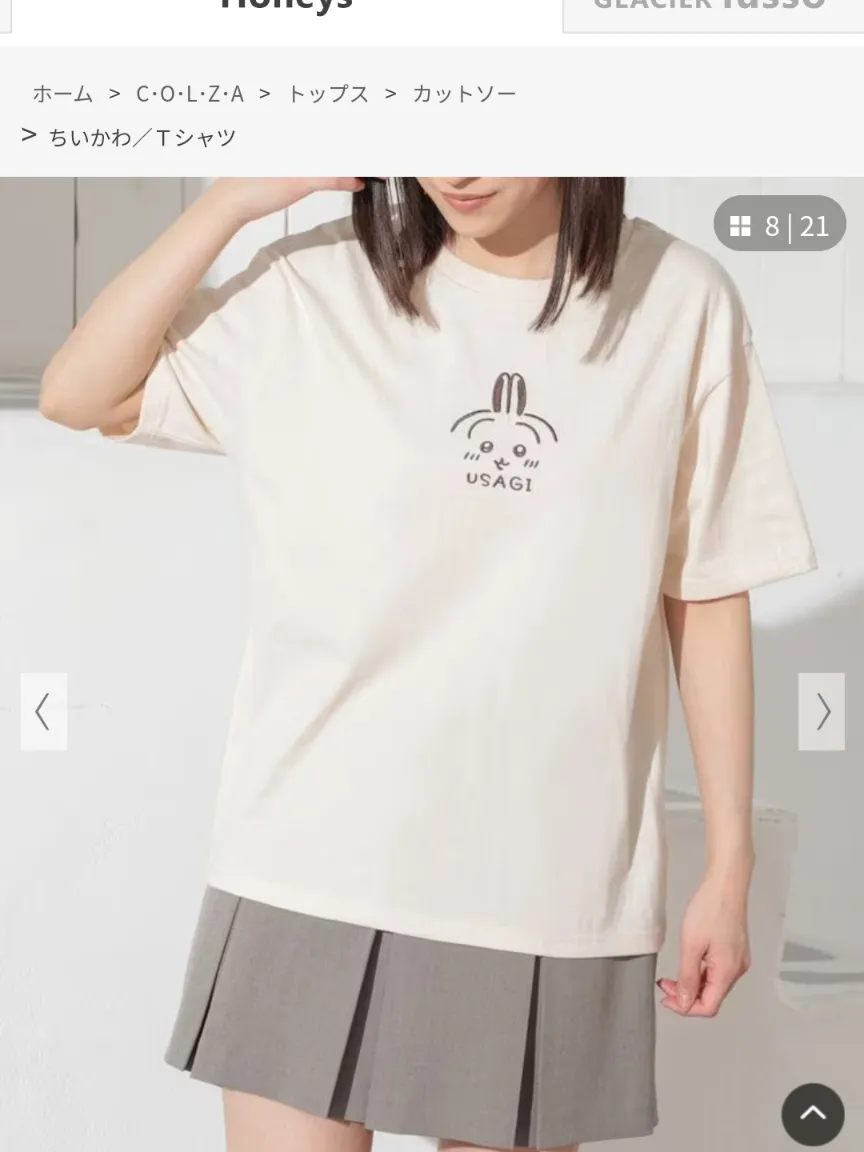Open the トップス category breadcrumb
Screen dimensions: 864x1152
pos(328,94)
